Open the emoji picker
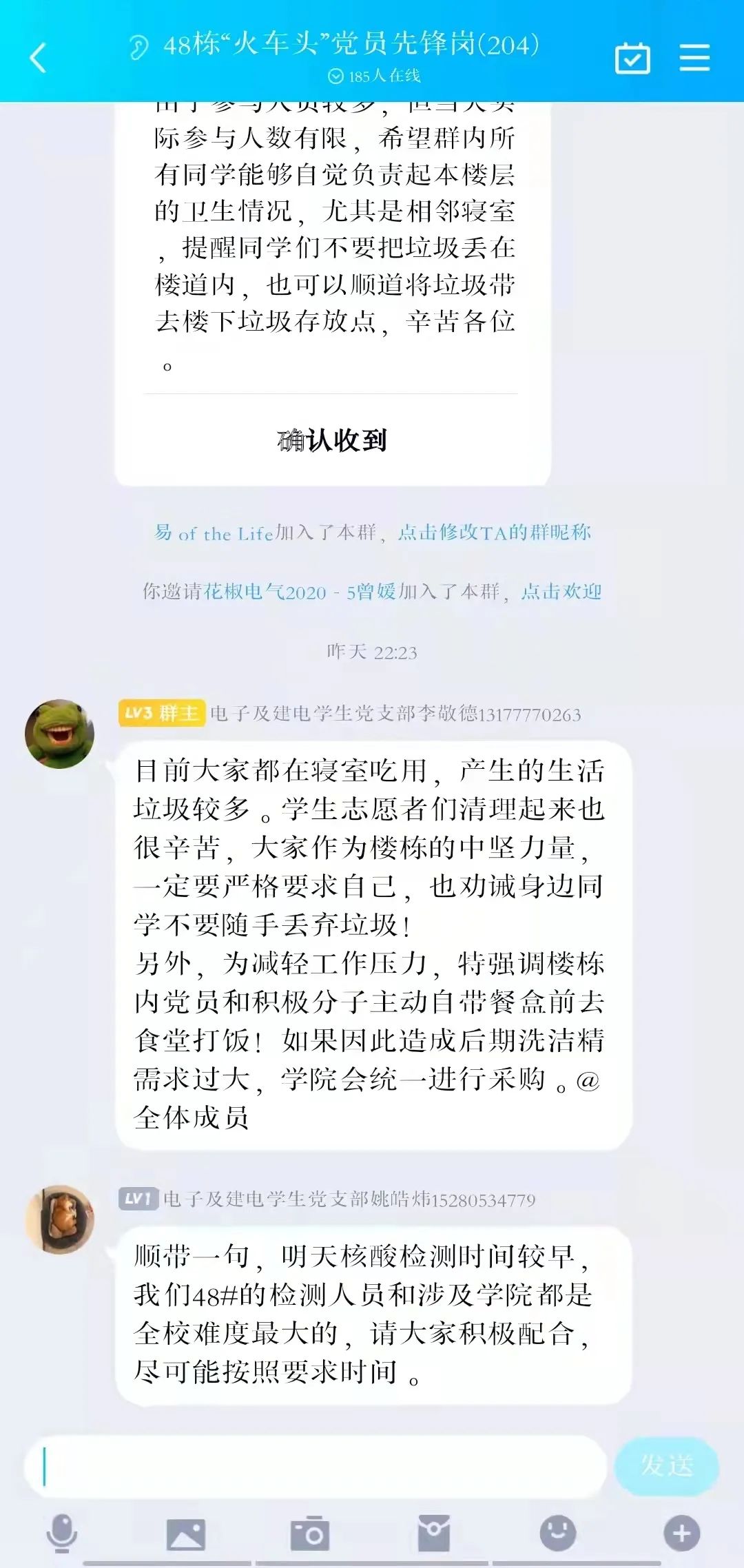The height and width of the screenshot is (1568, 744). [557, 1534]
